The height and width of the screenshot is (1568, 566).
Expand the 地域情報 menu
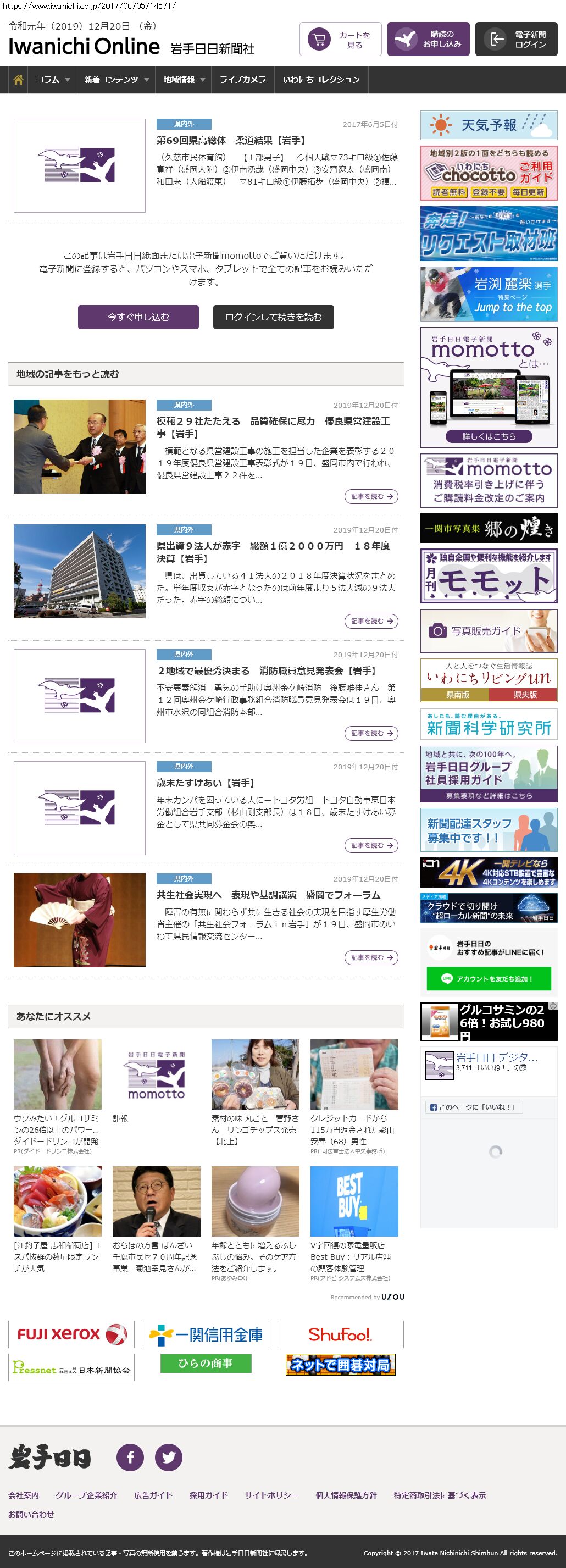pyautogui.click(x=183, y=80)
